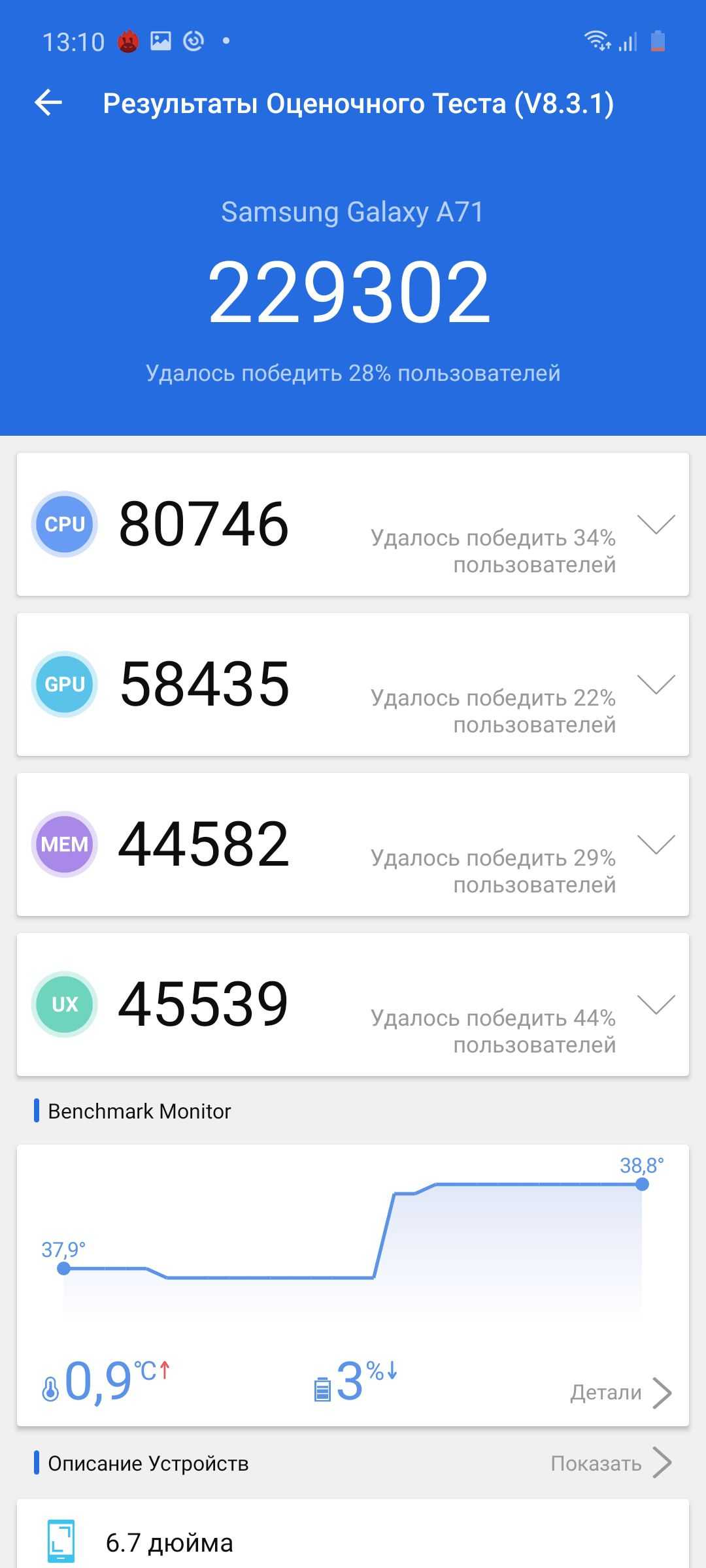Expand the GPU score breakdown
The height and width of the screenshot is (1568, 706).
(x=656, y=685)
